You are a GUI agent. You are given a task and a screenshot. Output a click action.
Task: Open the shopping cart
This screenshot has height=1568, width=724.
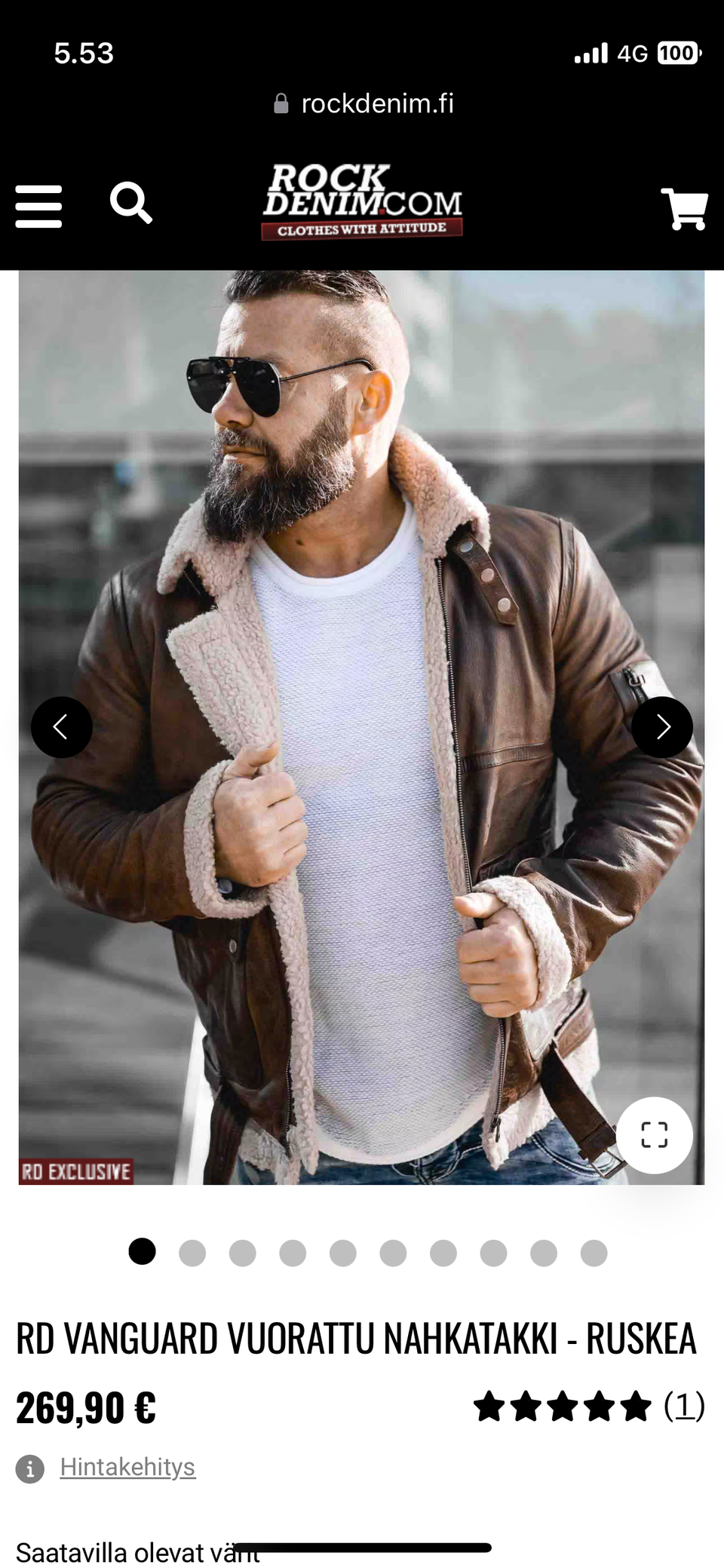(684, 208)
